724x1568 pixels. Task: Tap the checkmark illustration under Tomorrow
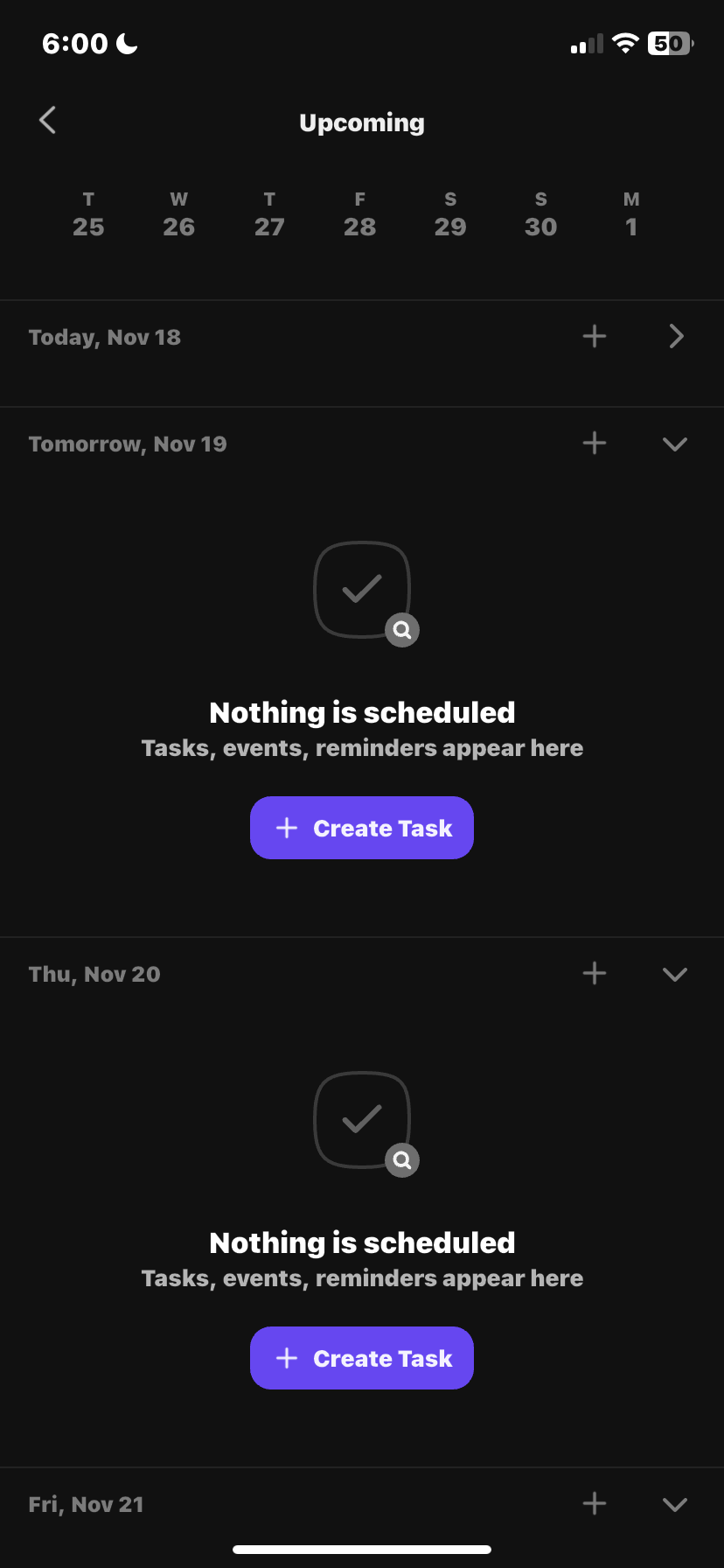[361, 591]
